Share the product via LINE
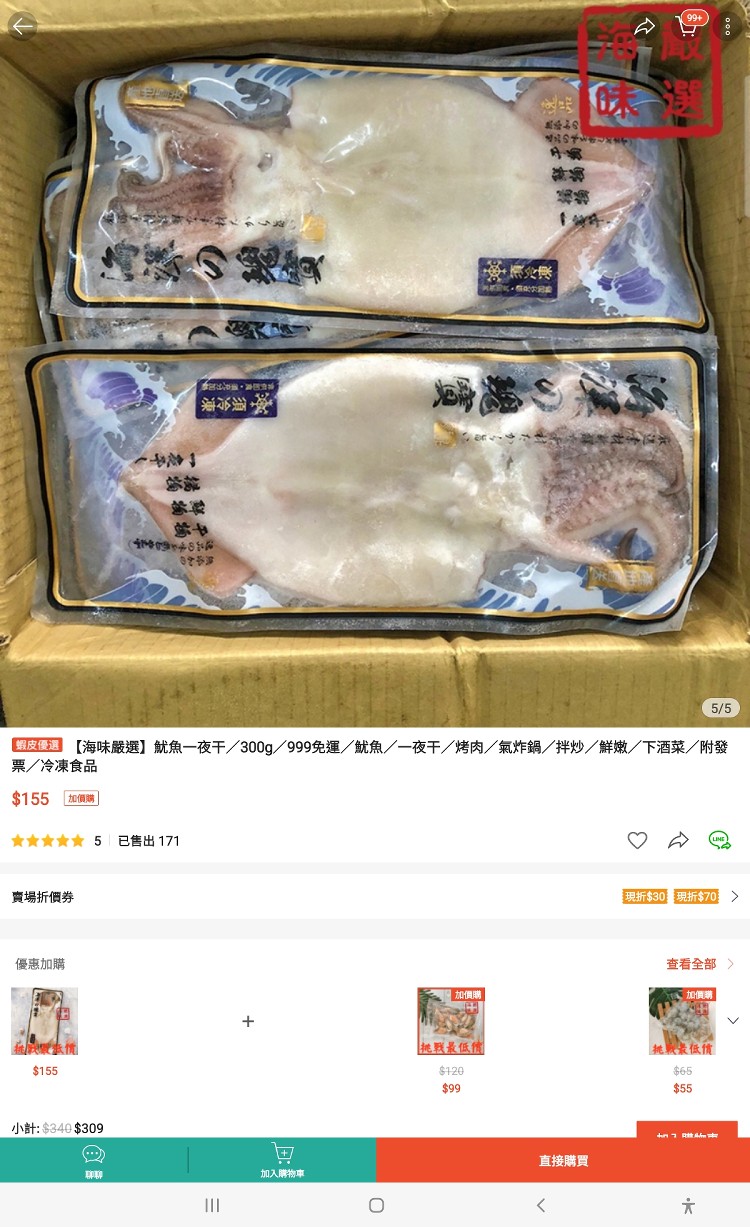The height and width of the screenshot is (1227, 750). point(719,841)
